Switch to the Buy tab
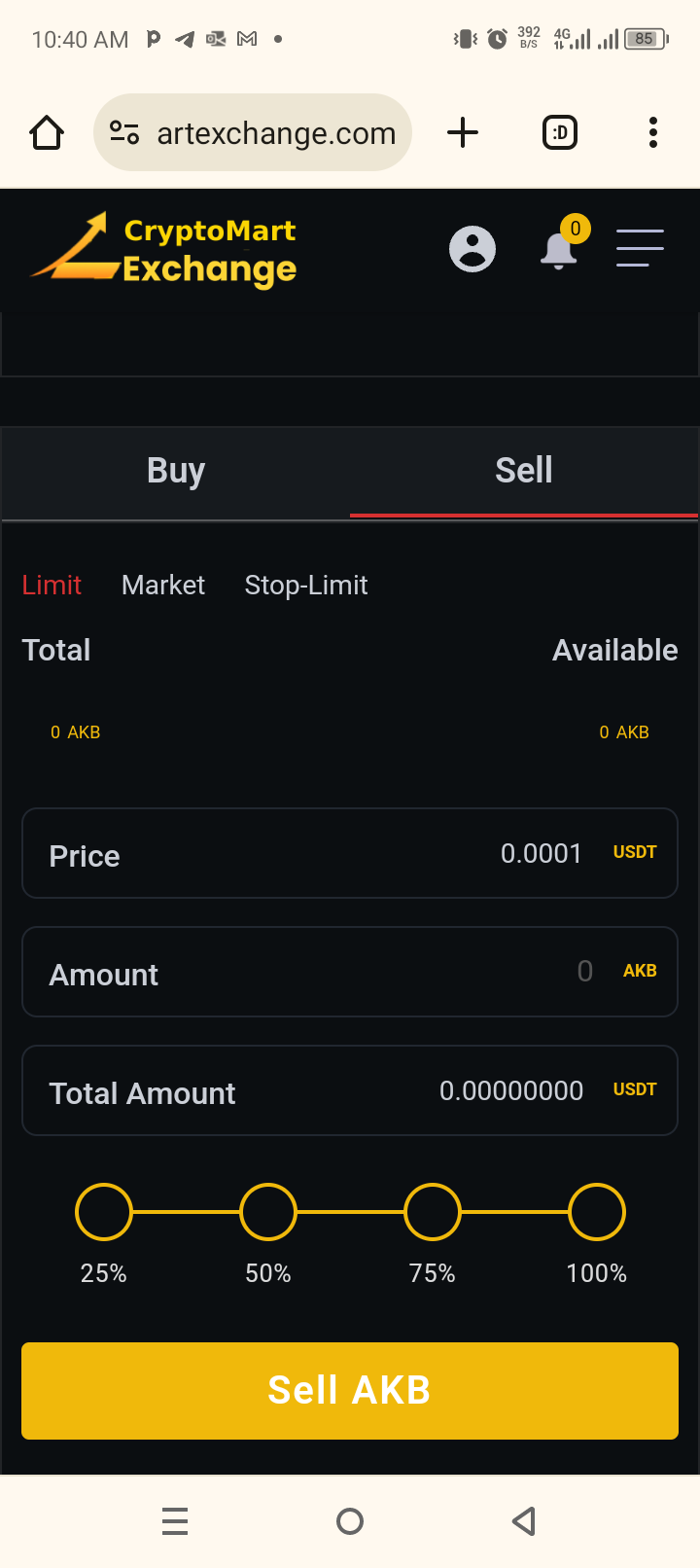The height and width of the screenshot is (1568, 700). coord(176,471)
